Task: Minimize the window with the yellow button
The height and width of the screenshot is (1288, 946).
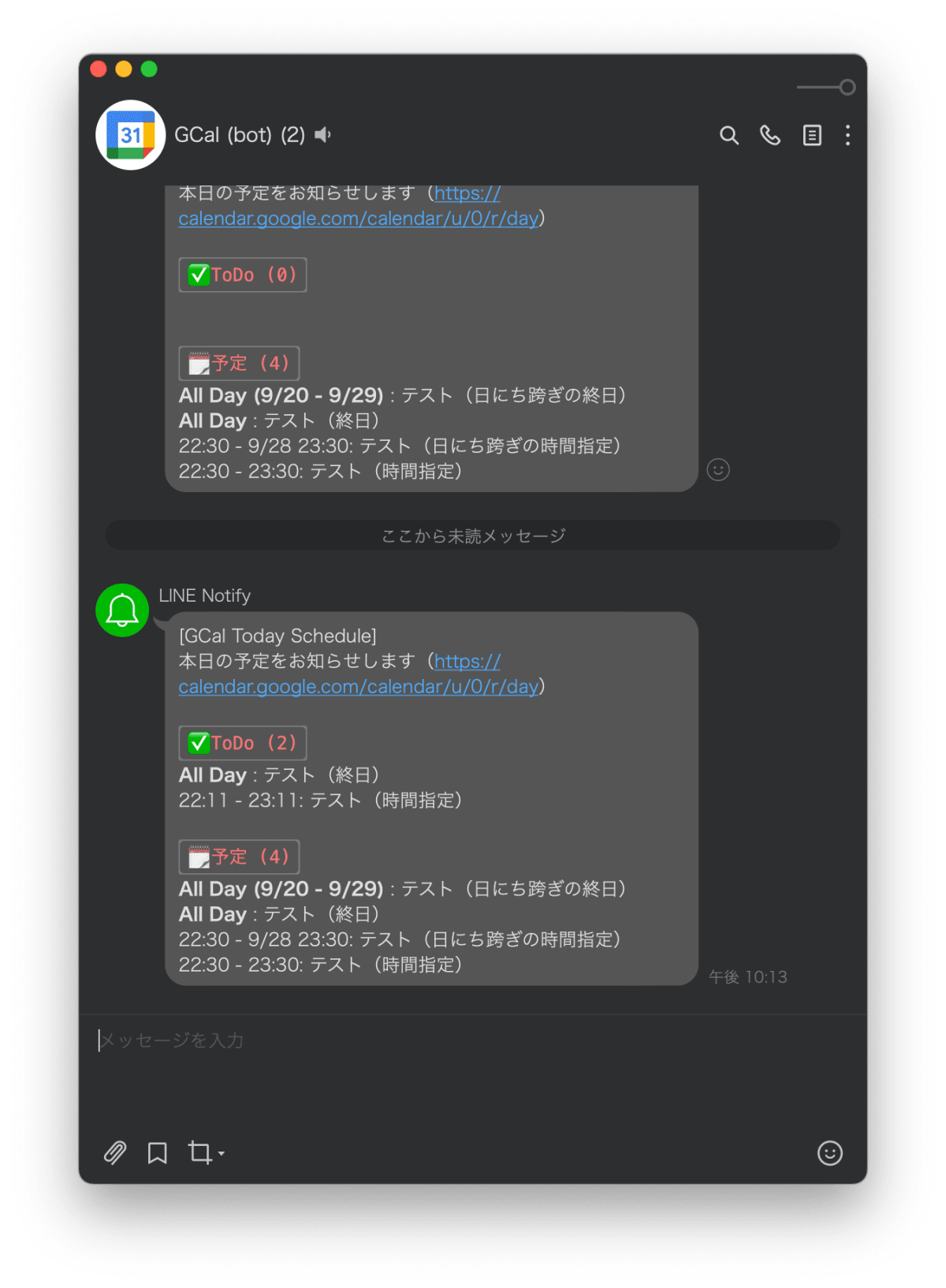Action: tap(124, 69)
